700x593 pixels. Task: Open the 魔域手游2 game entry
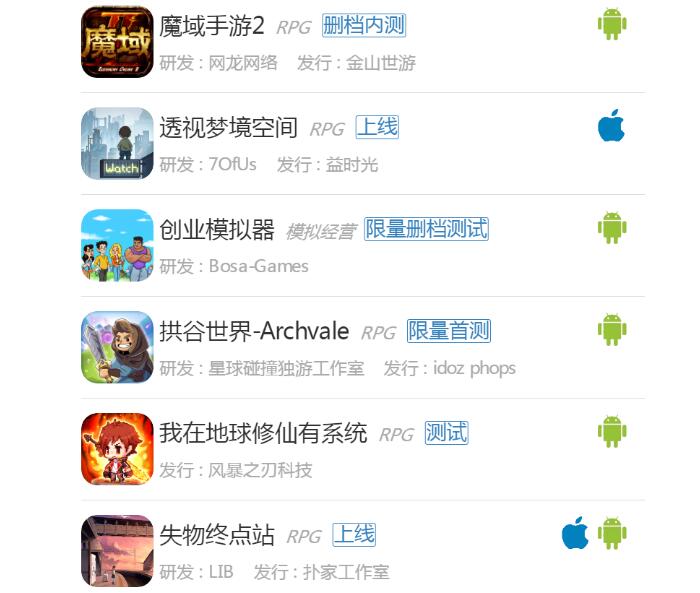[x=211, y=26]
